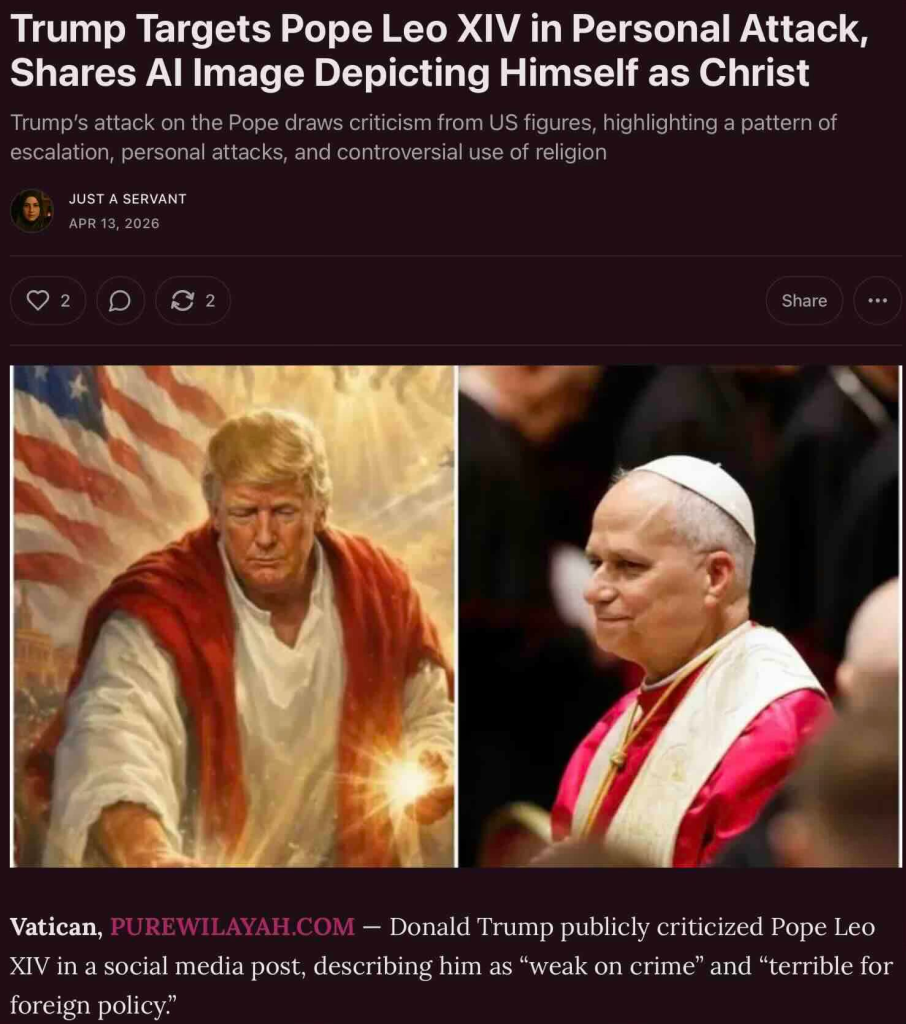Screen dimensions: 906x1024
Task: Open the comments bubble
Action: point(120,301)
